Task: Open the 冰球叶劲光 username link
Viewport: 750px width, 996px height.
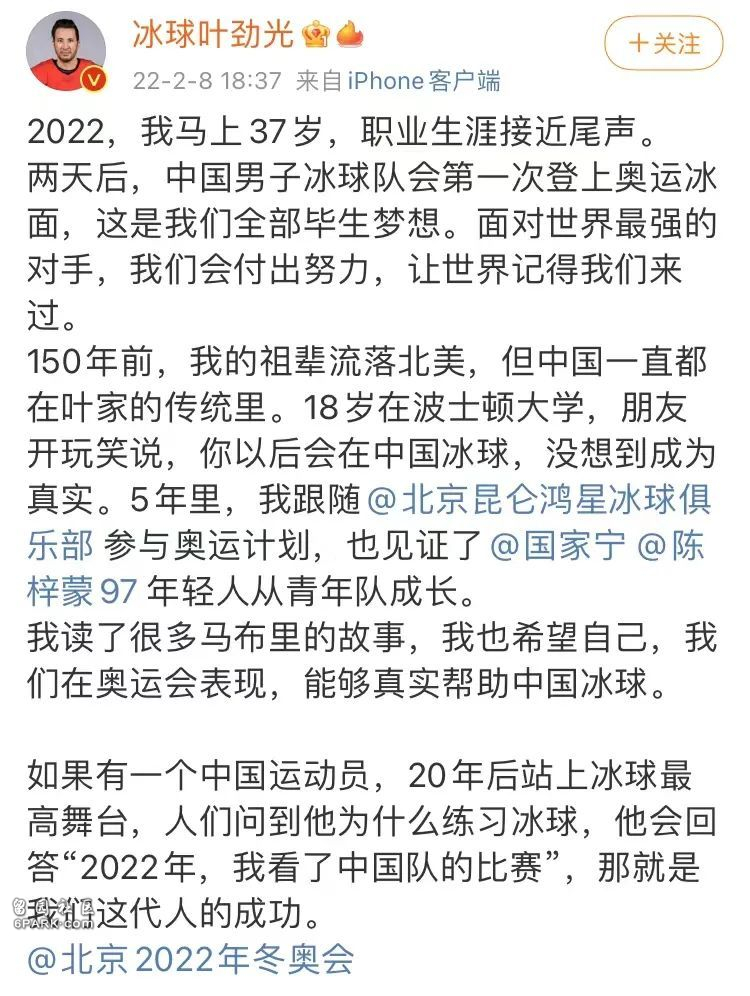Action: tap(214, 34)
